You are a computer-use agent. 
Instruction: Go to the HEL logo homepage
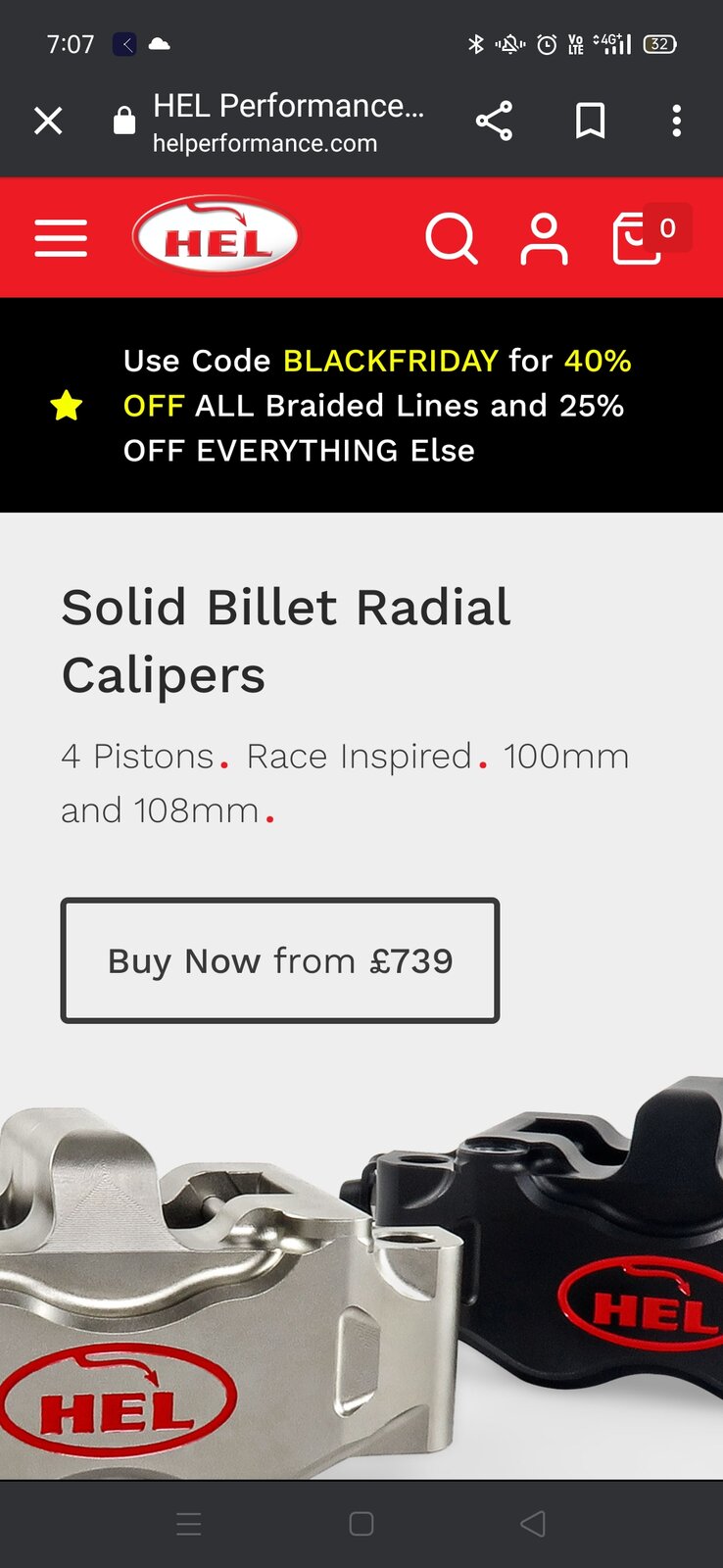click(216, 237)
